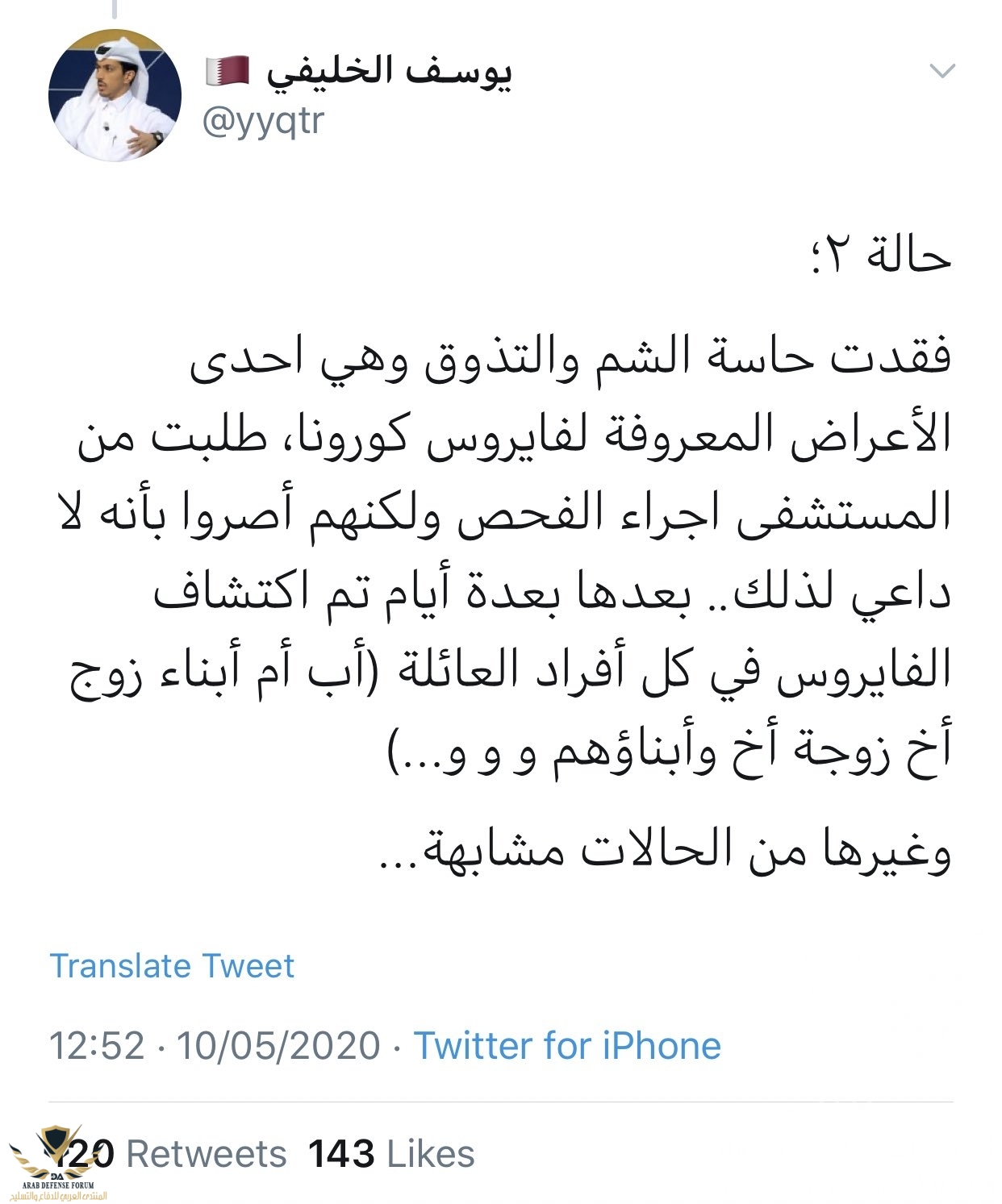
Task: Open Yousef Al-Khulaifi's profile picture
Action: (115, 95)
